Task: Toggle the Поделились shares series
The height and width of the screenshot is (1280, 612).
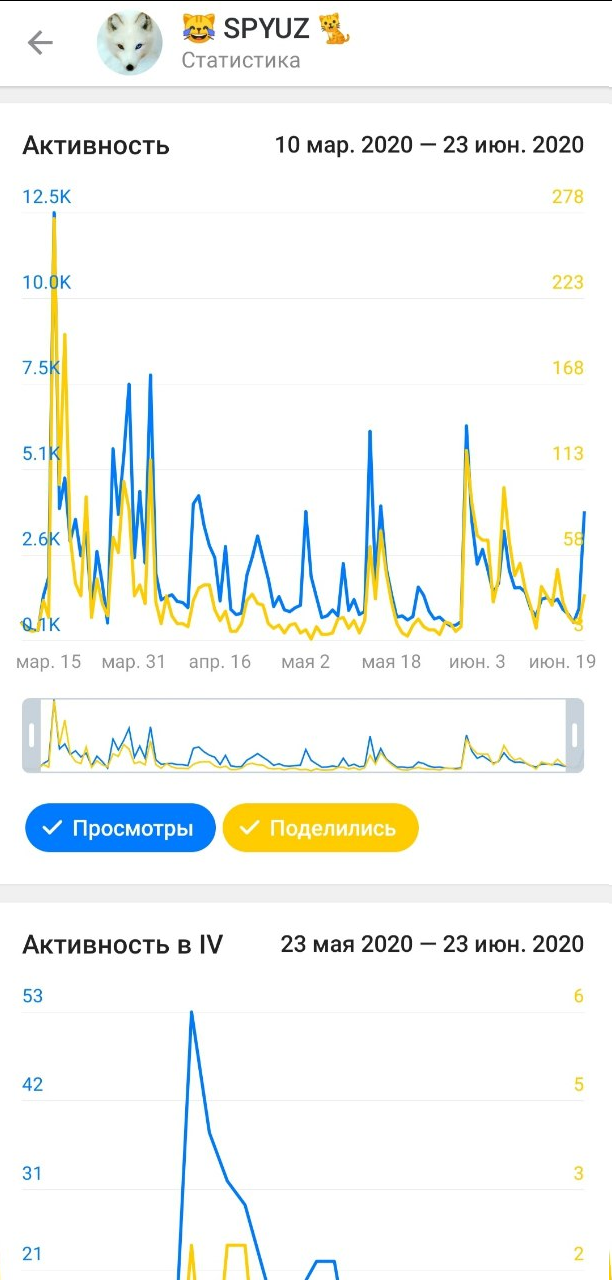Action: 320,828
